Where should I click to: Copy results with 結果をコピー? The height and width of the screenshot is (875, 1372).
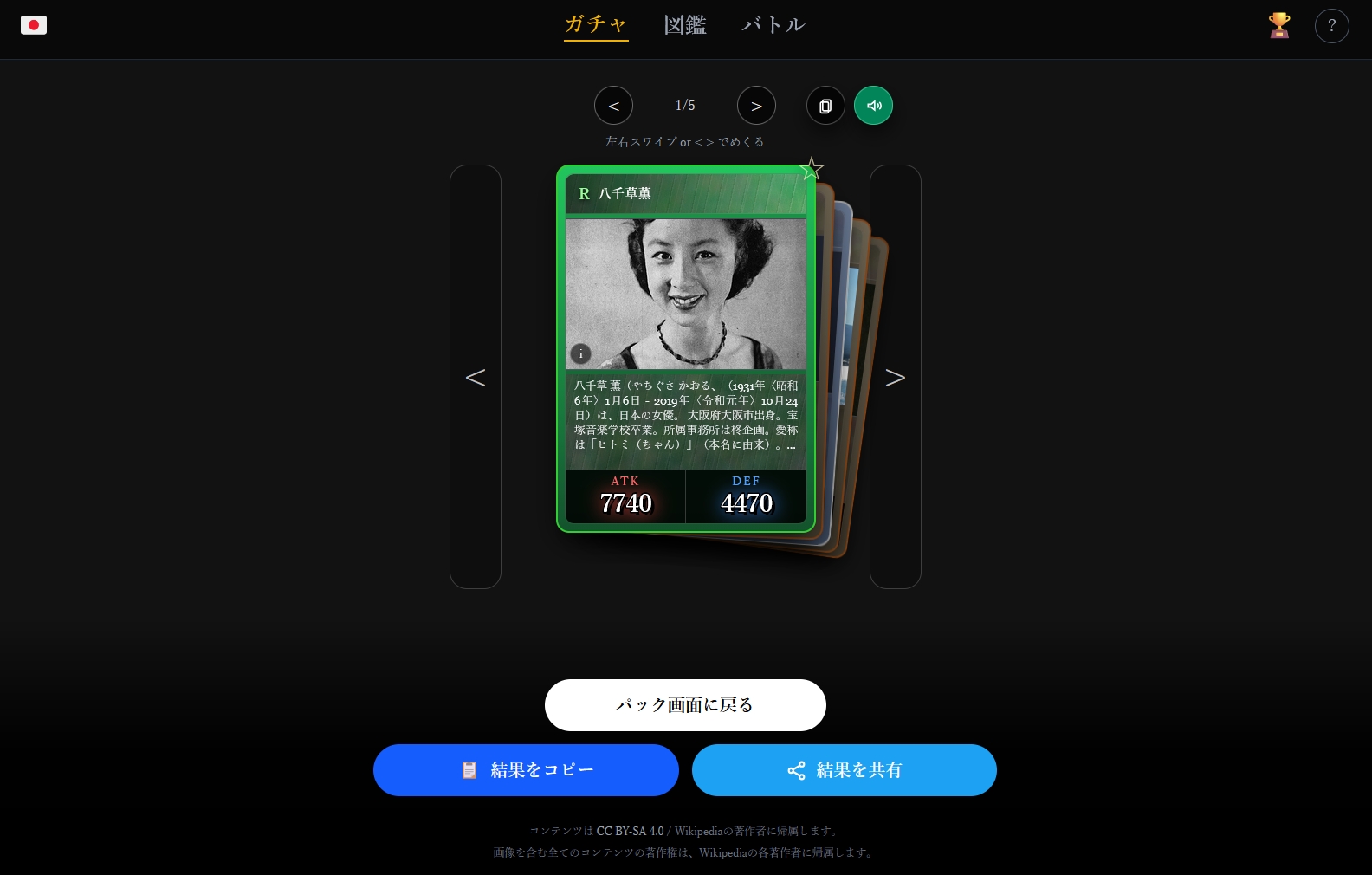[526, 770]
